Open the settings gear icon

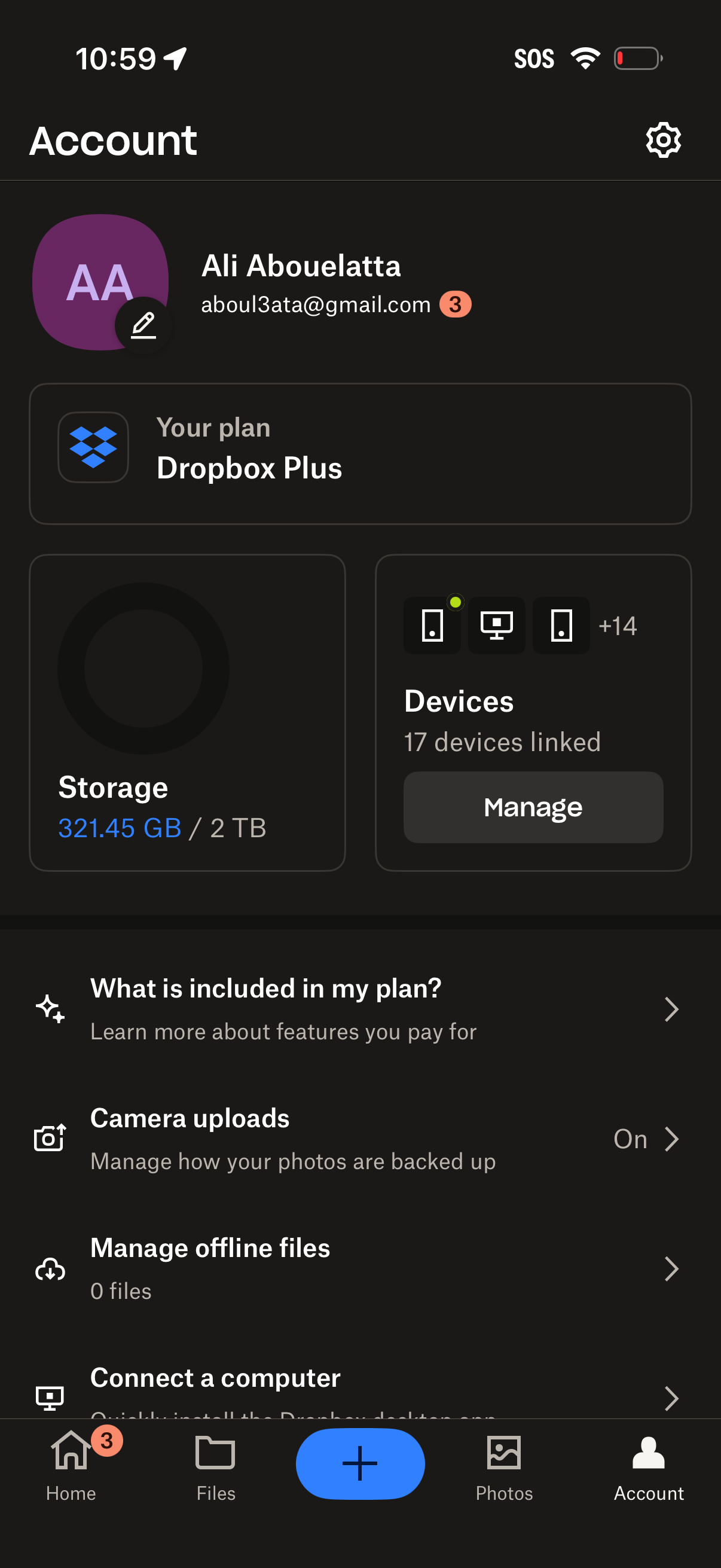point(663,141)
